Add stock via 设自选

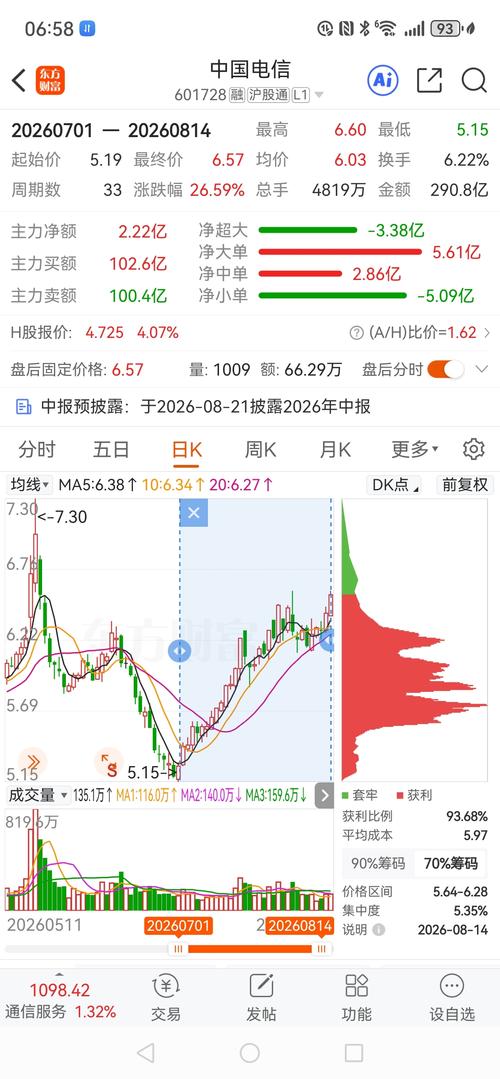[452, 998]
